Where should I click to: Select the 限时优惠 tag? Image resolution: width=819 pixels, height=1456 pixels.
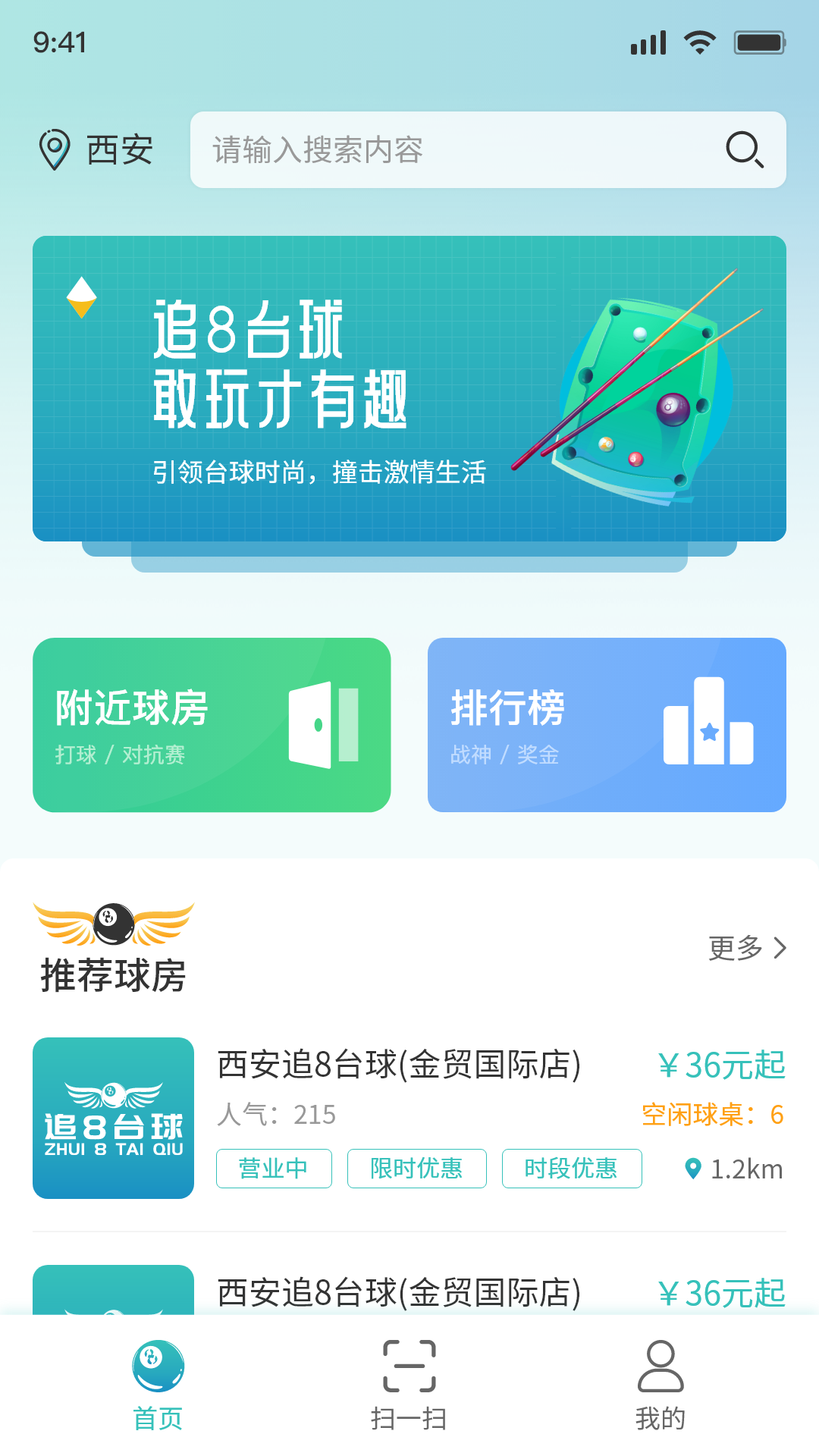(x=416, y=1169)
